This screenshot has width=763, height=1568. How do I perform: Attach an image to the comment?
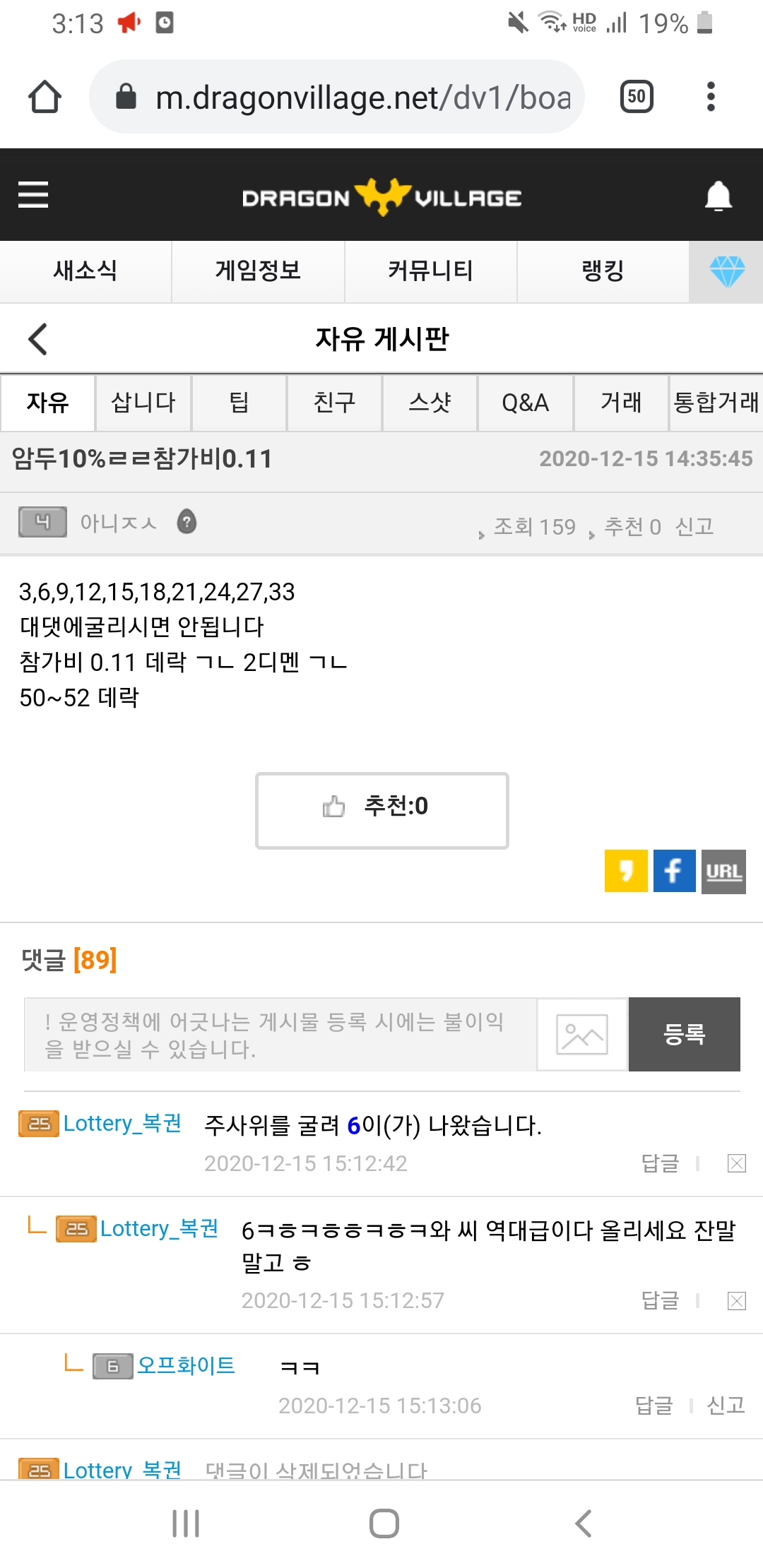click(x=582, y=1035)
